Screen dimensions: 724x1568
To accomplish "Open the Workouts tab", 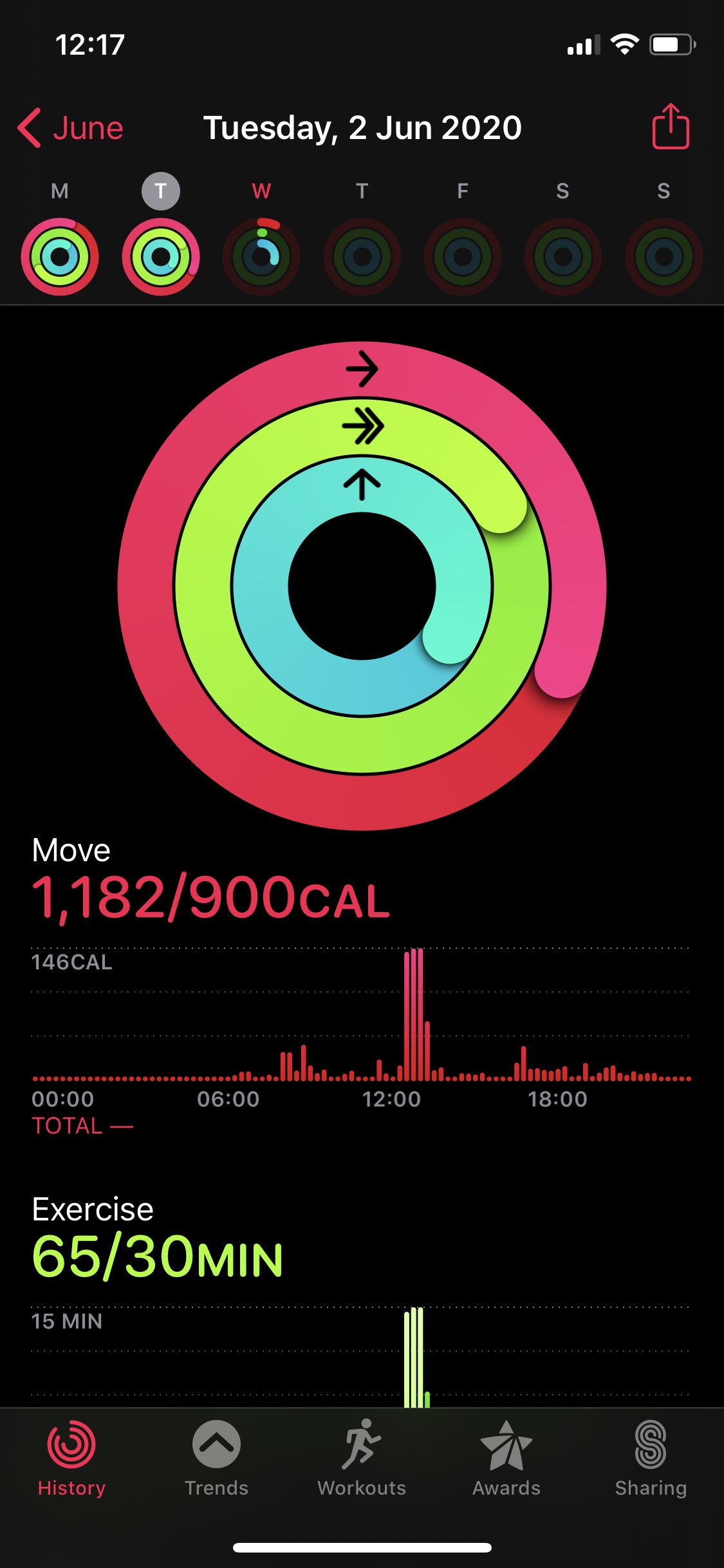I will [362, 1459].
